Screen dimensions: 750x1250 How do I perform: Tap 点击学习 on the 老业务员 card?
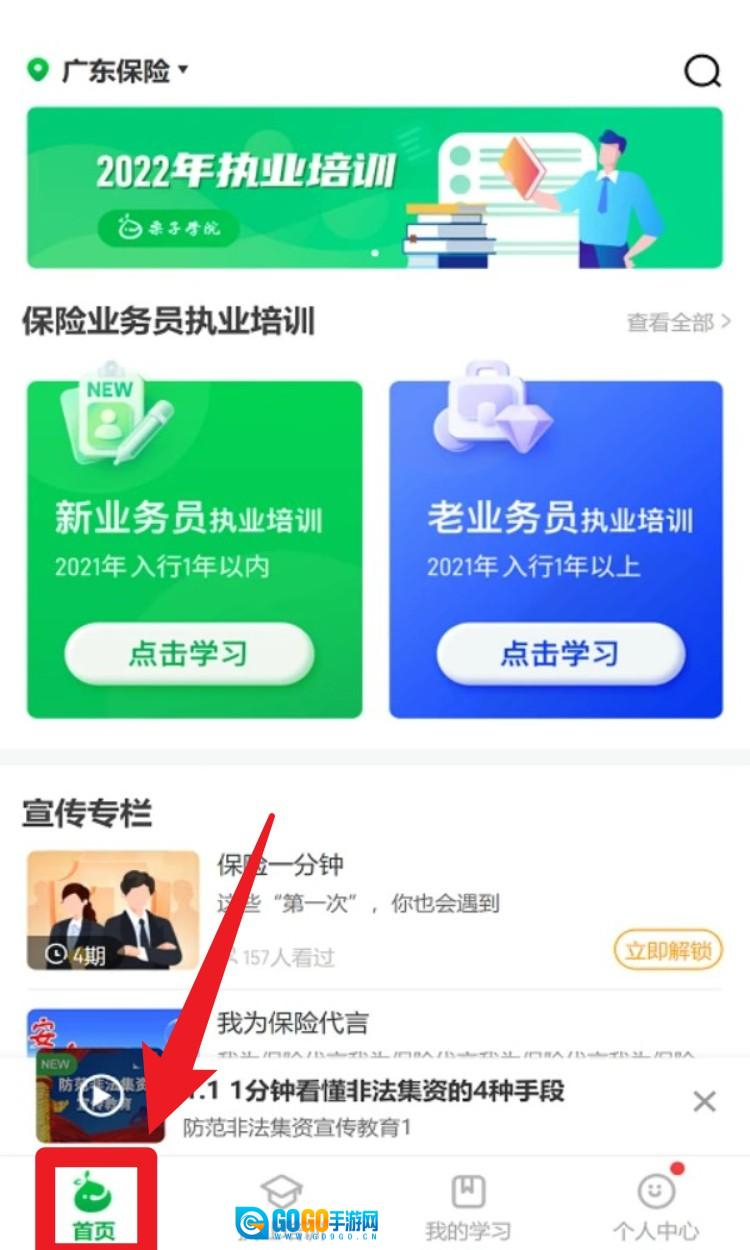560,654
